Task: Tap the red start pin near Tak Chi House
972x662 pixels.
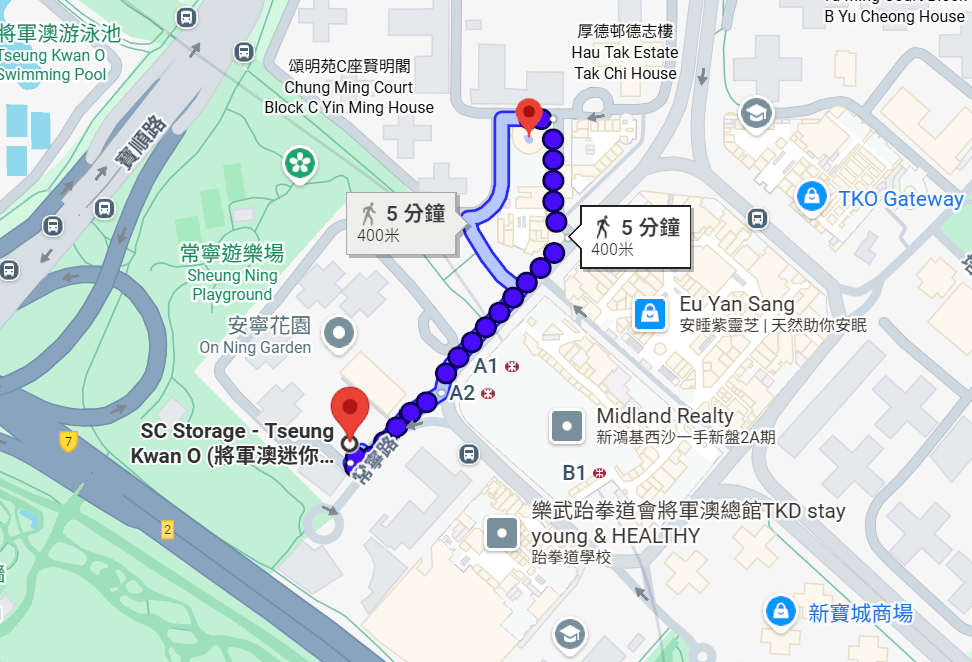Action: [x=528, y=116]
